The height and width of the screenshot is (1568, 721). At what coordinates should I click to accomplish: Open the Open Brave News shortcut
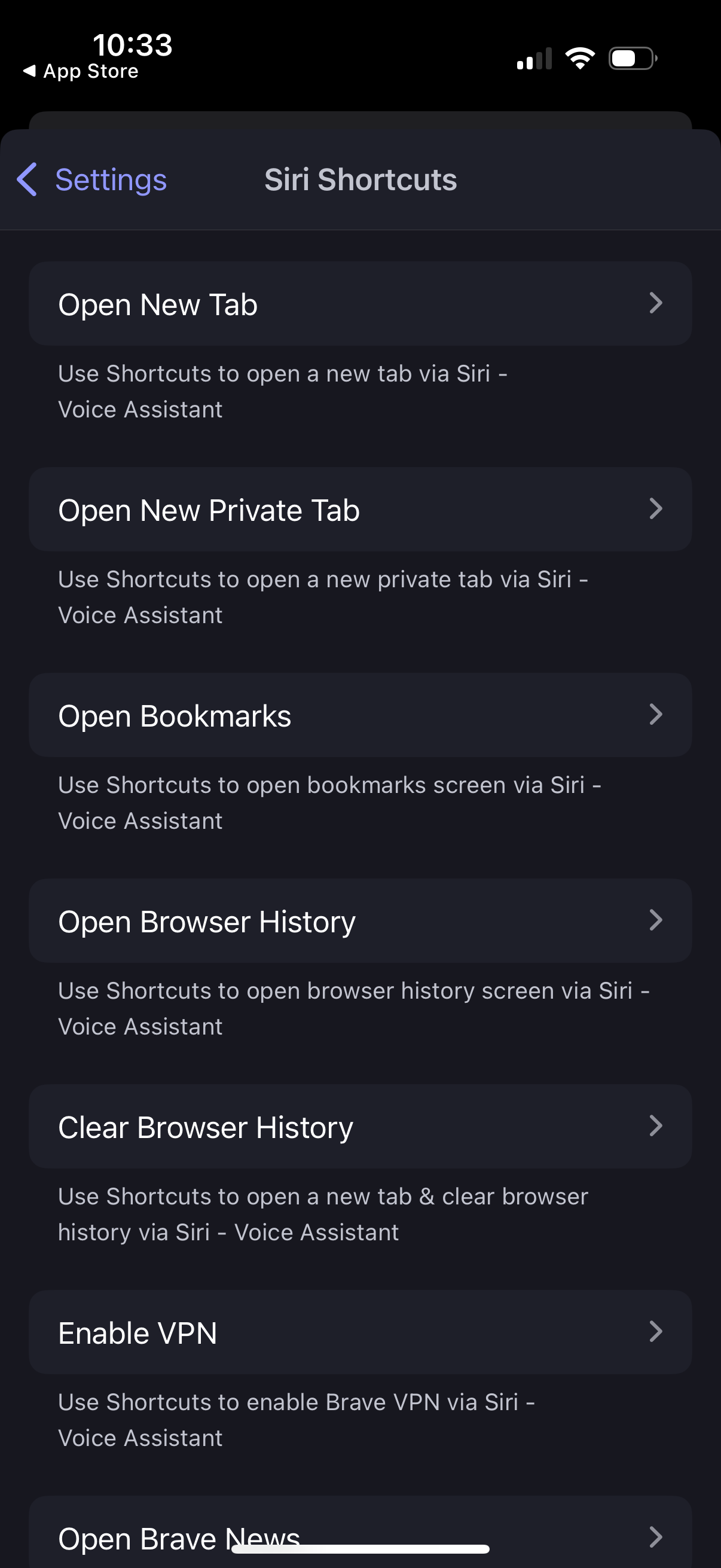(243, 1536)
